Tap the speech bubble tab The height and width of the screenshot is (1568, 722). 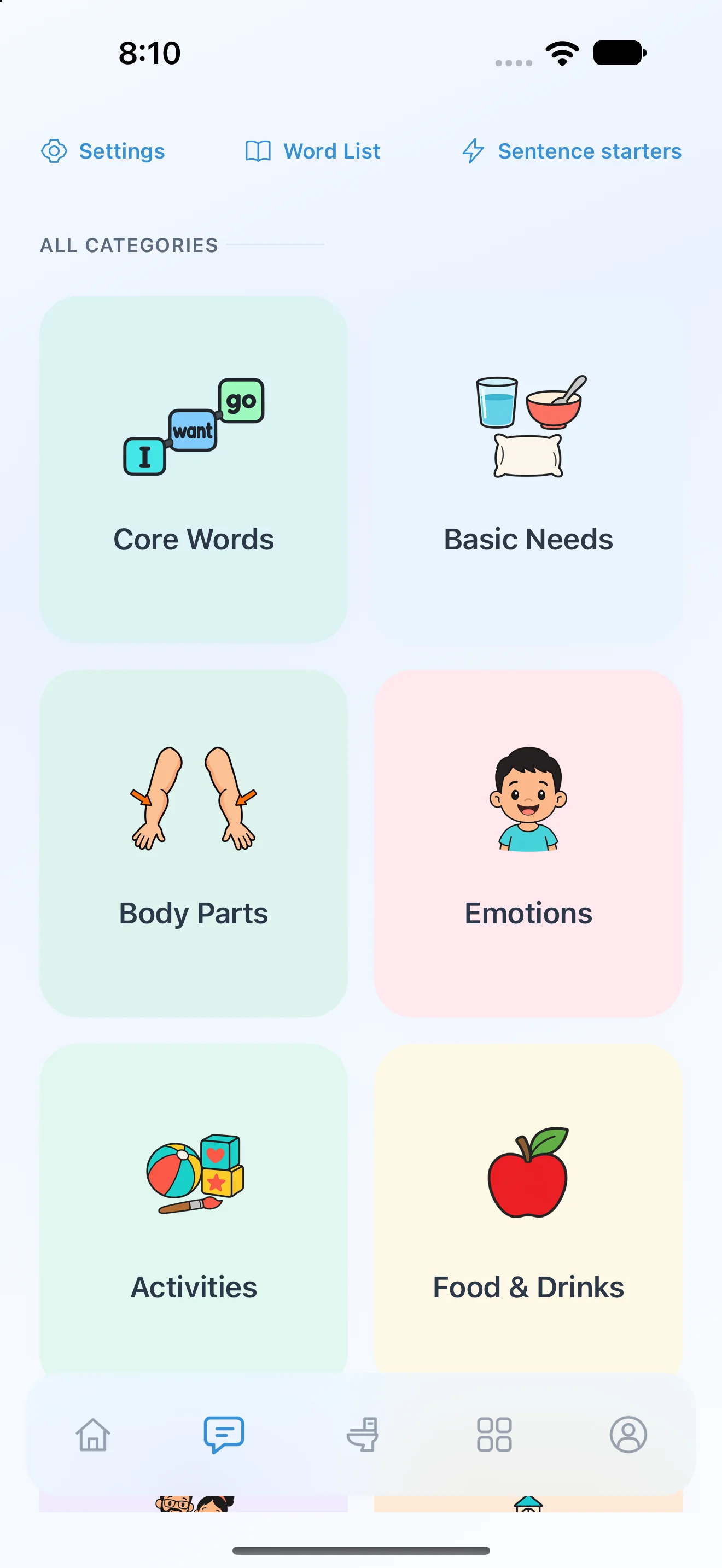(x=224, y=1434)
